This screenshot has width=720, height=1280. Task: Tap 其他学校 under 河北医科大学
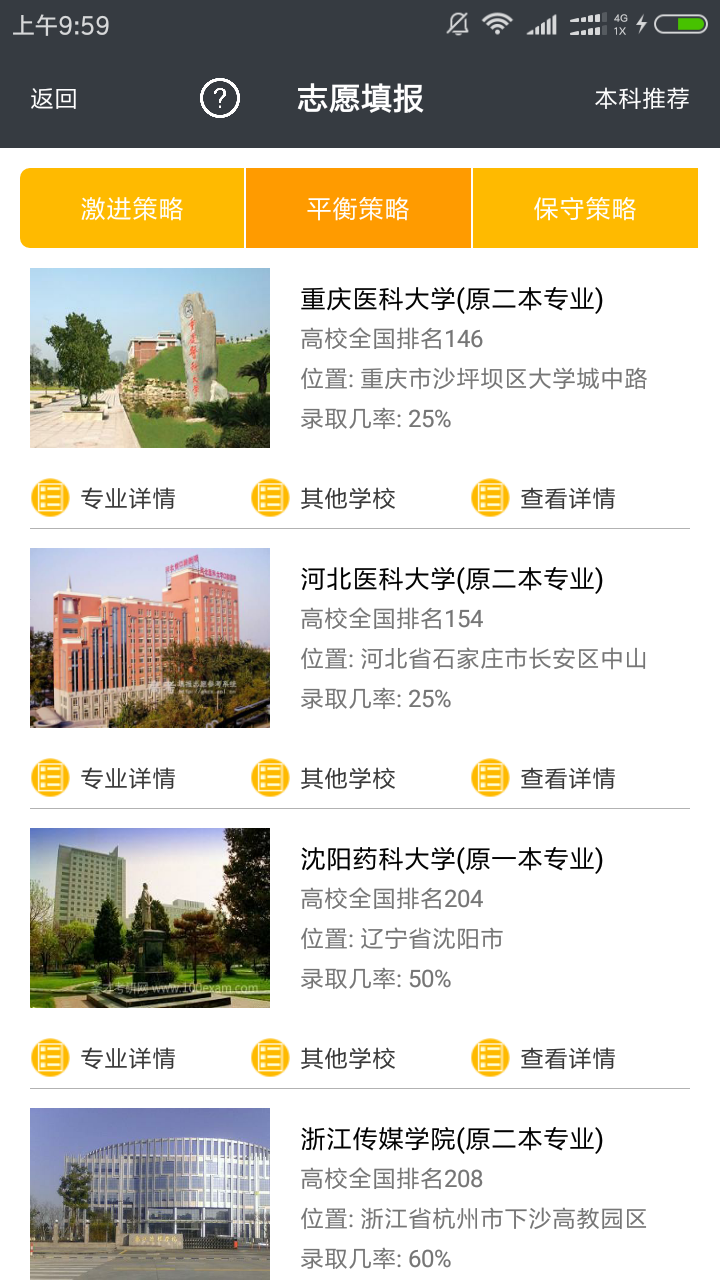point(324,778)
